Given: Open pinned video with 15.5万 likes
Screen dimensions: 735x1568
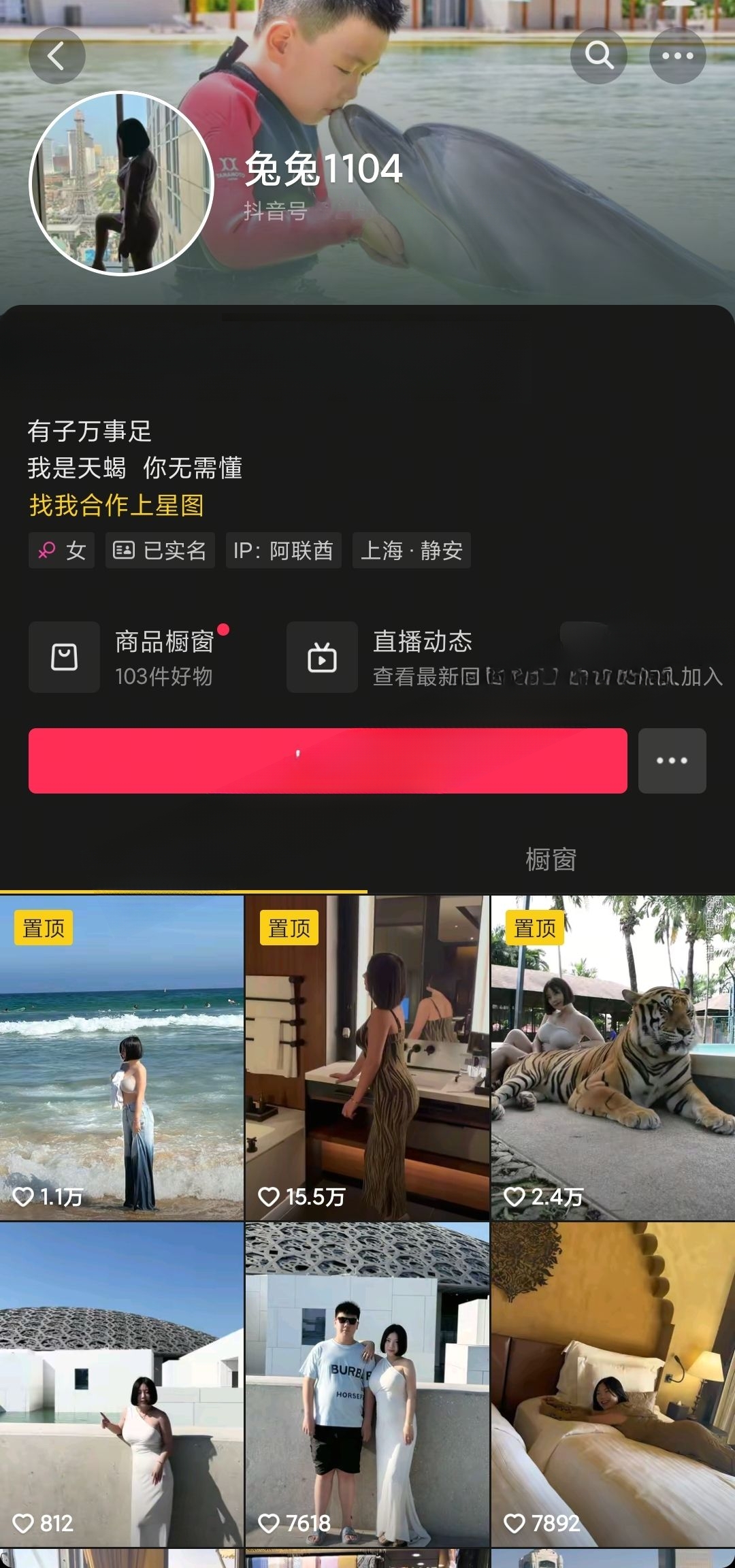Looking at the screenshot, I should 367,1057.
